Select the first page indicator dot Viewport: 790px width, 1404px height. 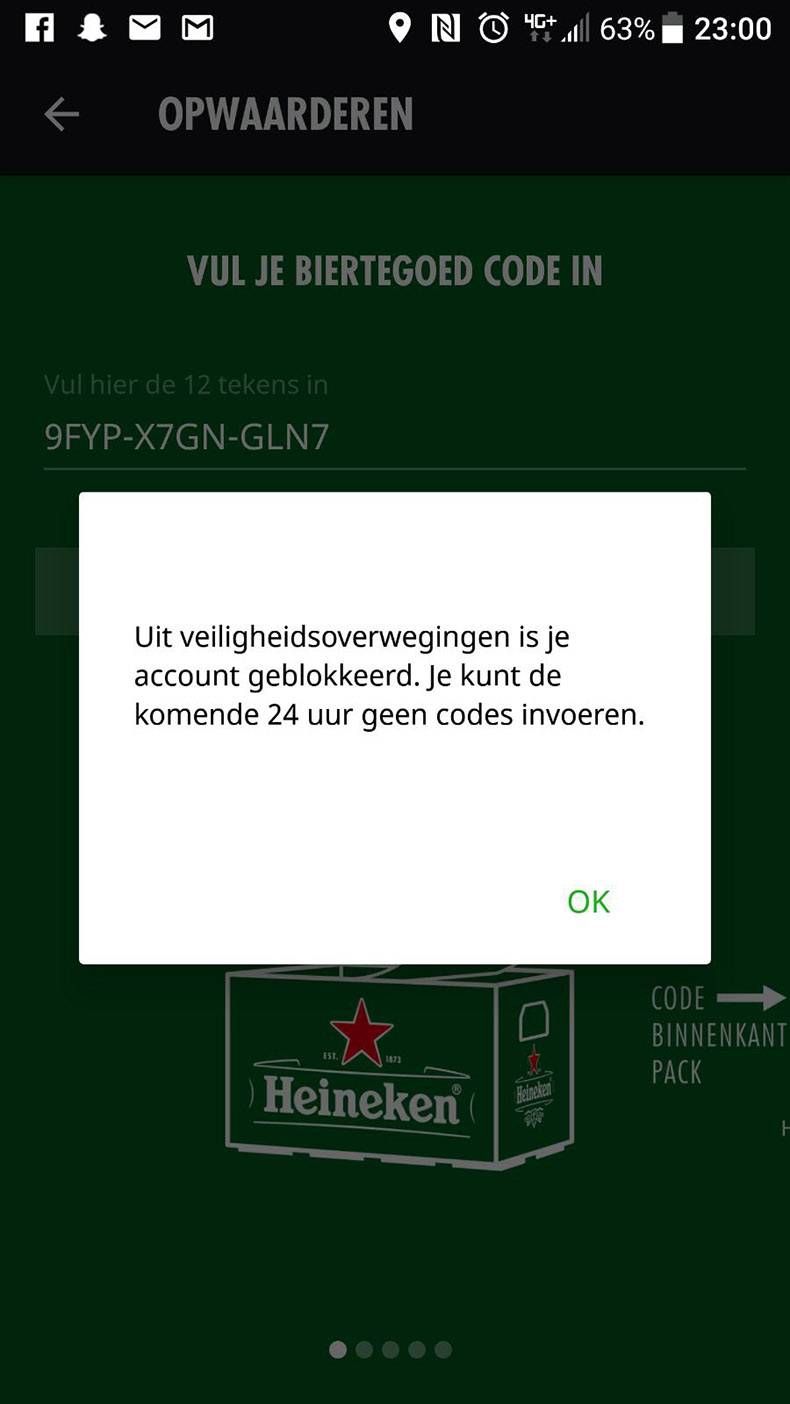pyautogui.click(x=337, y=1349)
